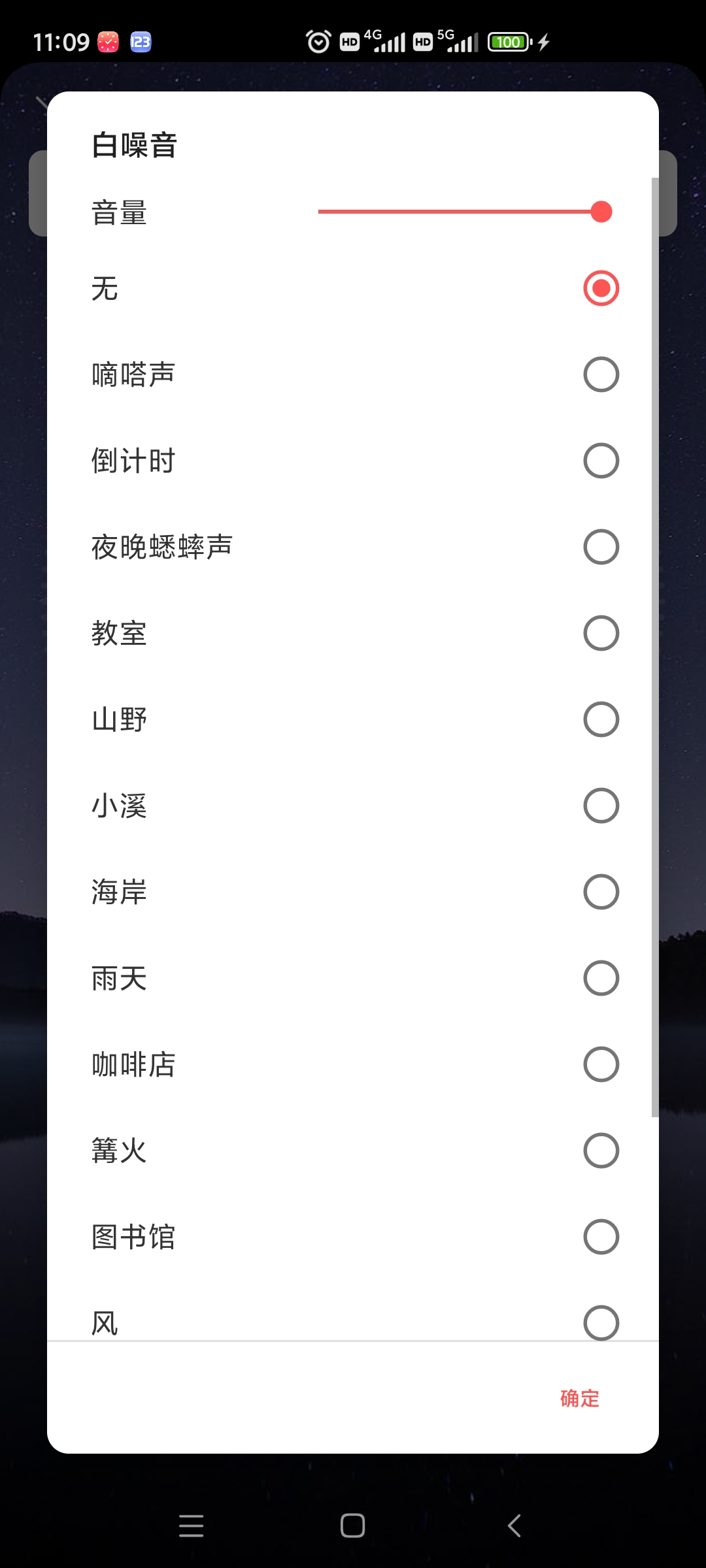Tap the 音量 volume slider

tap(464, 212)
